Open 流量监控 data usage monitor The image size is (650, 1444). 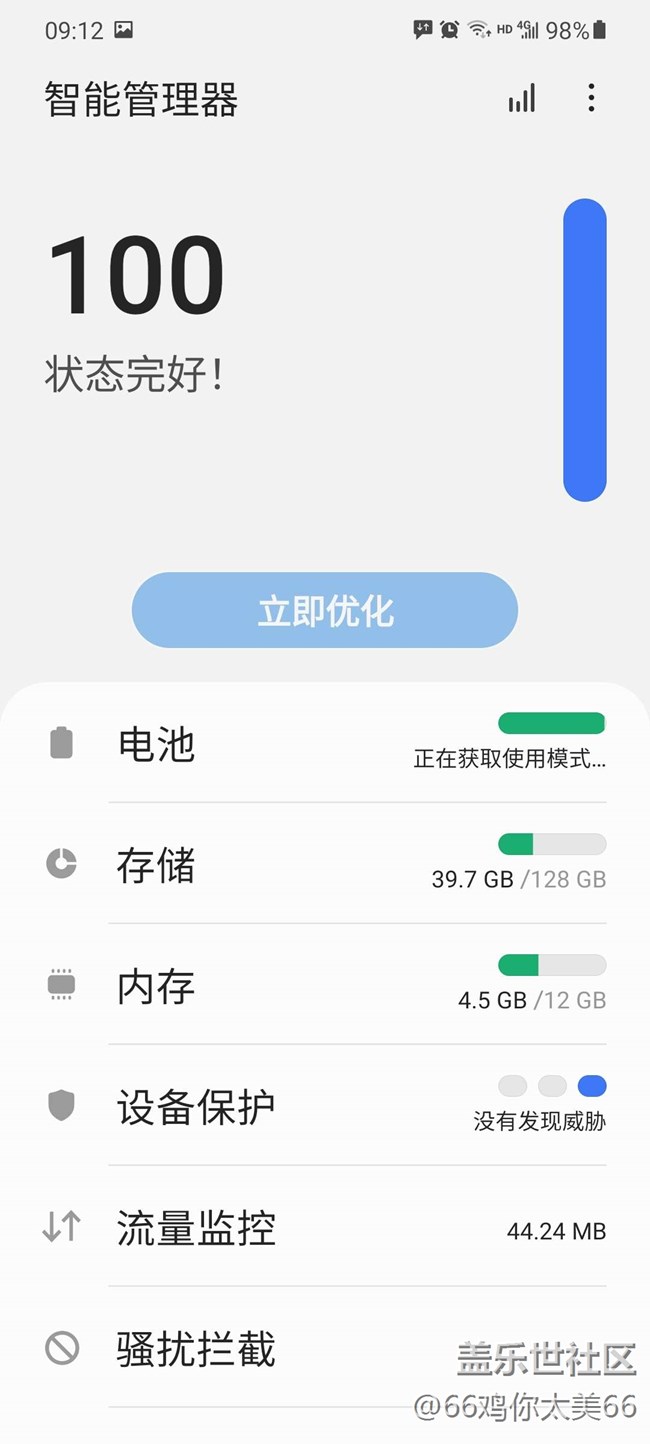(x=325, y=1228)
